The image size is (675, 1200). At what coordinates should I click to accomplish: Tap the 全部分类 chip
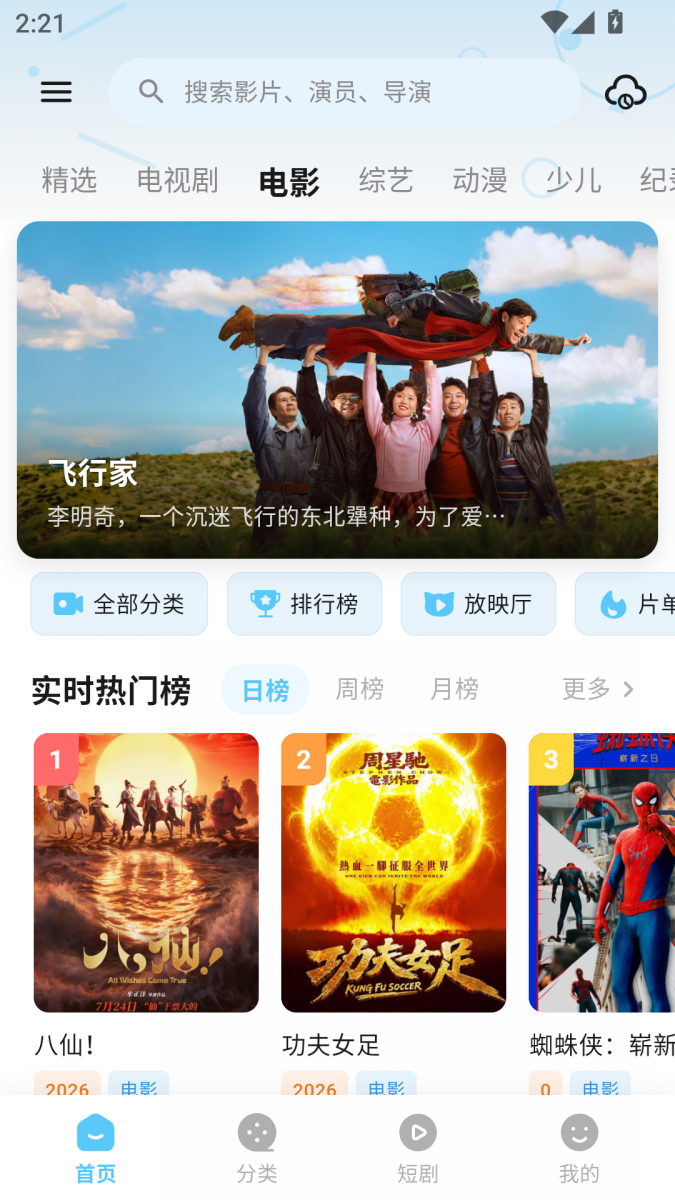(119, 604)
